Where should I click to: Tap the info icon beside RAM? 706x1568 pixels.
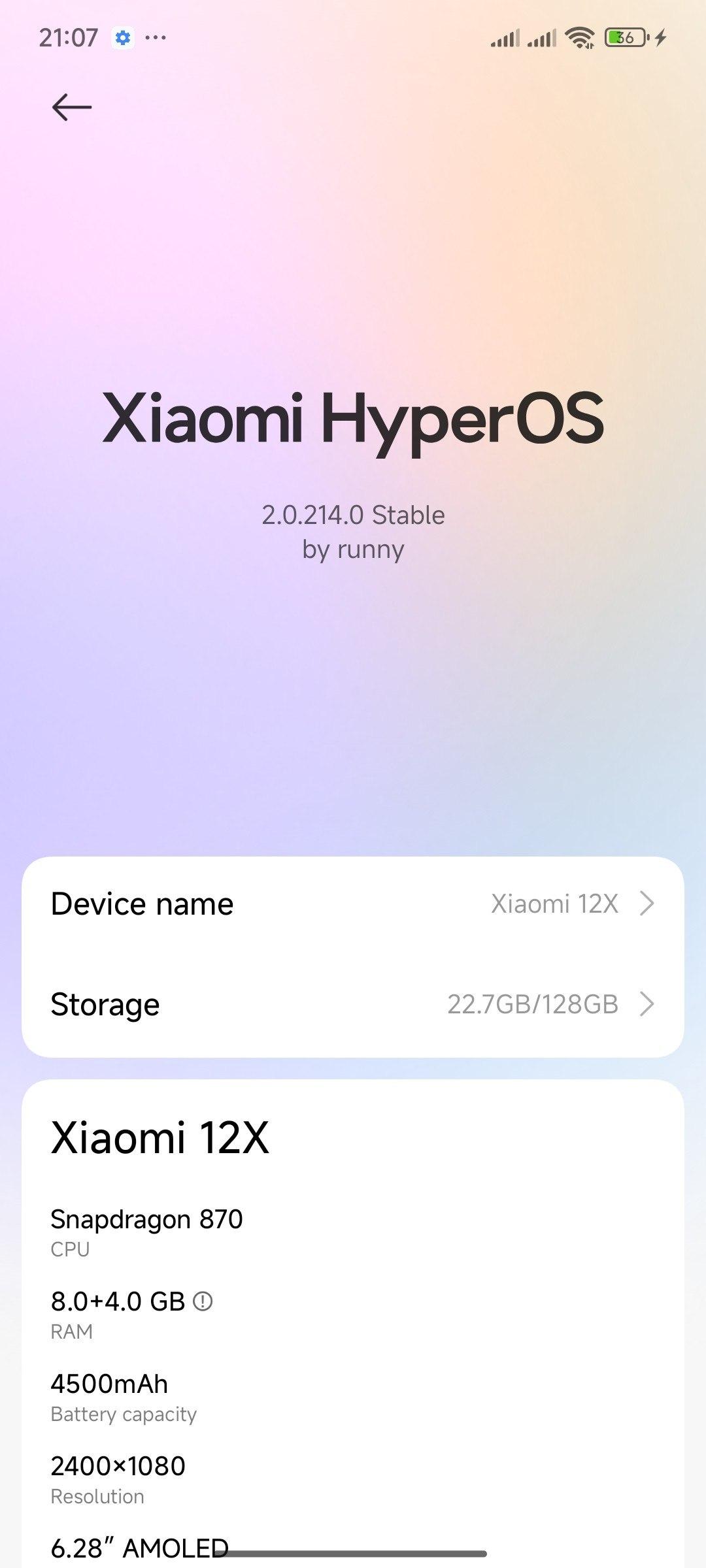(x=203, y=1301)
